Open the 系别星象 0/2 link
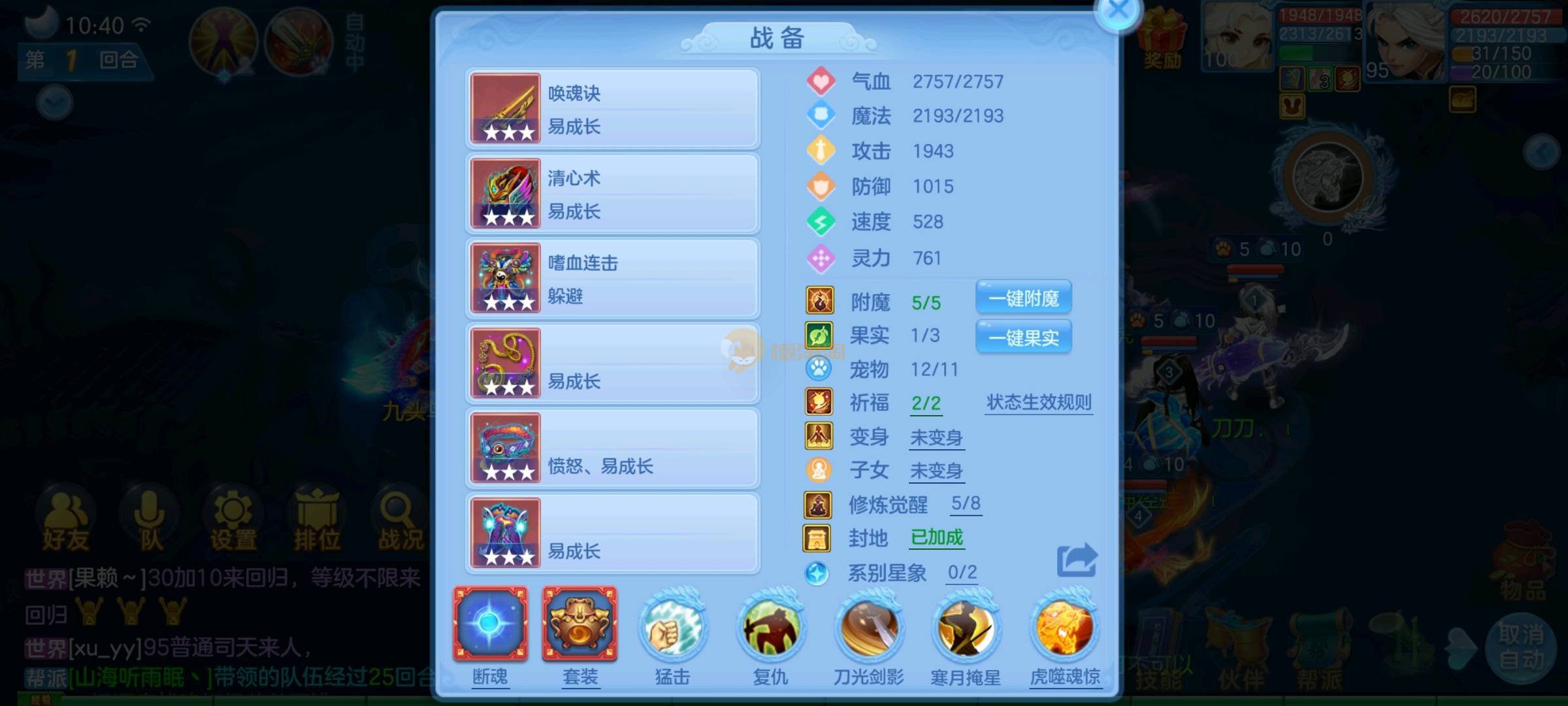Screen dimensions: 1568x706 click(x=962, y=573)
